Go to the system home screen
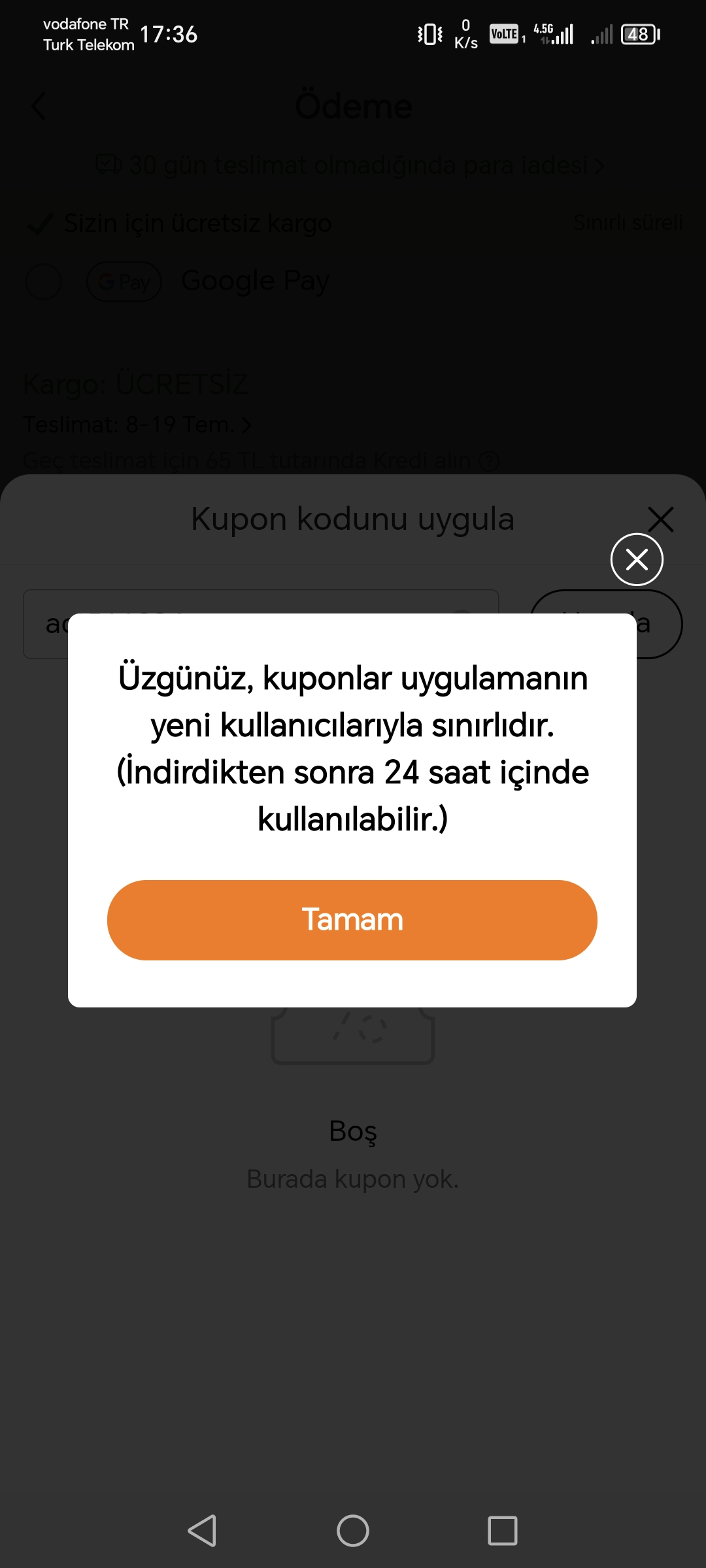This screenshot has width=706, height=1568. [353, 1530]
